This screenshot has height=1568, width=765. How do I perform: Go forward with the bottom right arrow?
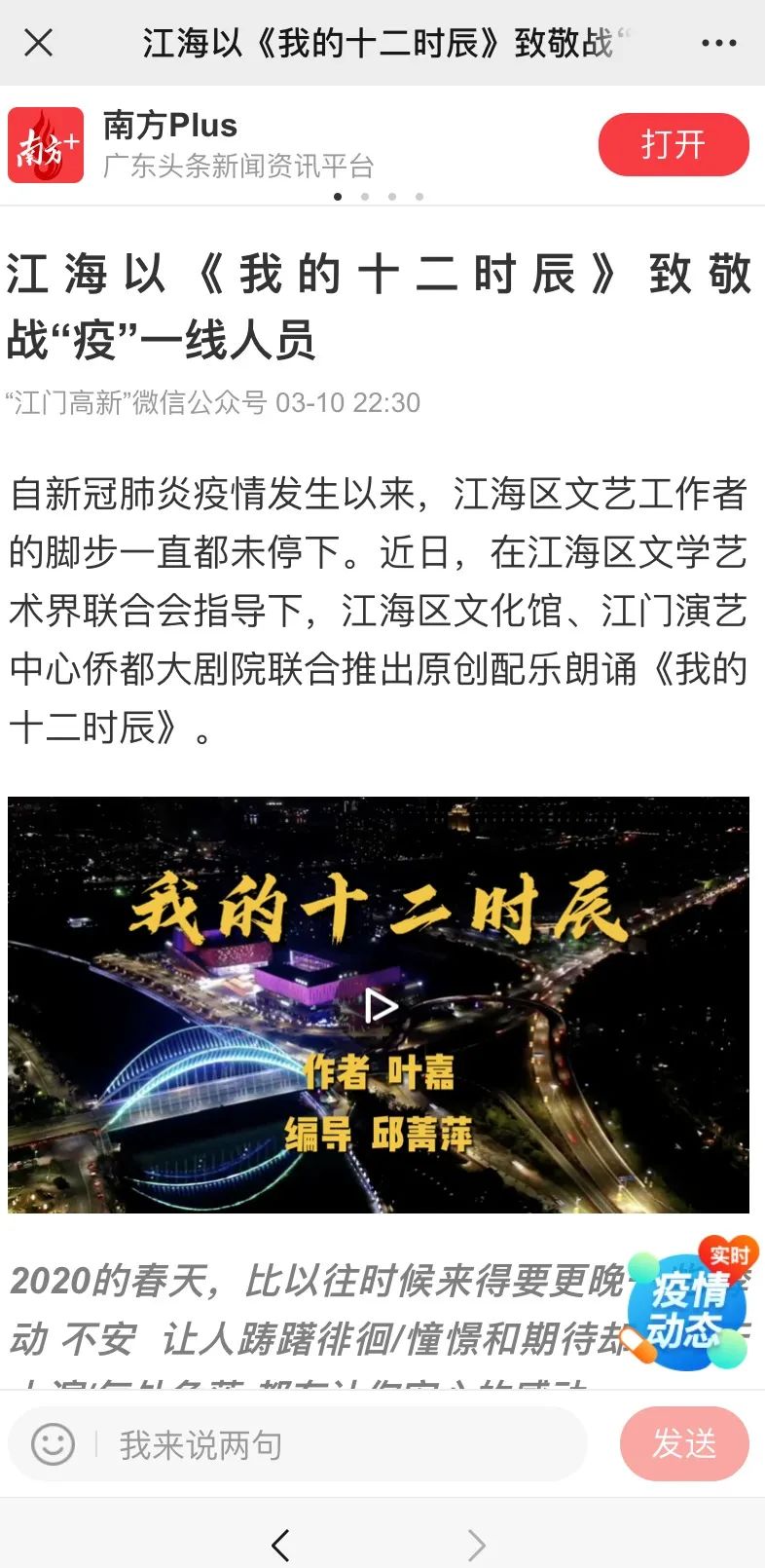coord(477,1545)
